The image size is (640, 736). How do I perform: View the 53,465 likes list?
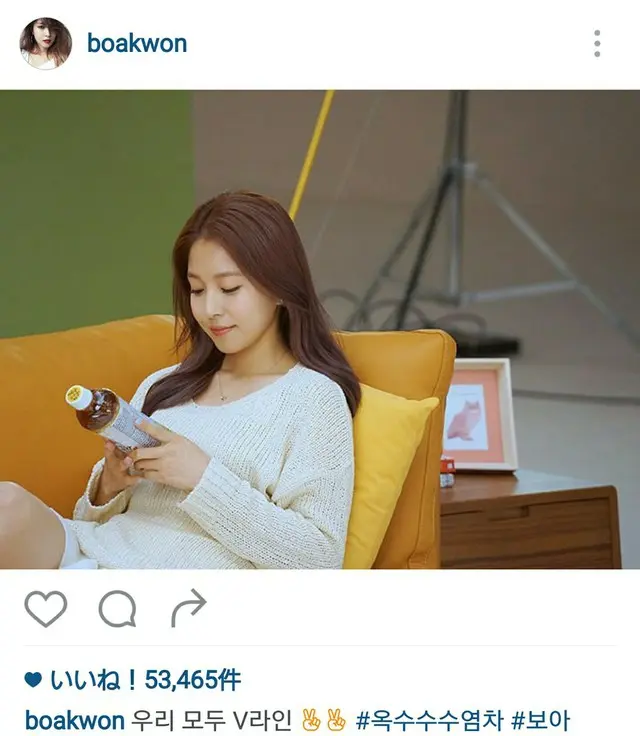click(132, 681)
